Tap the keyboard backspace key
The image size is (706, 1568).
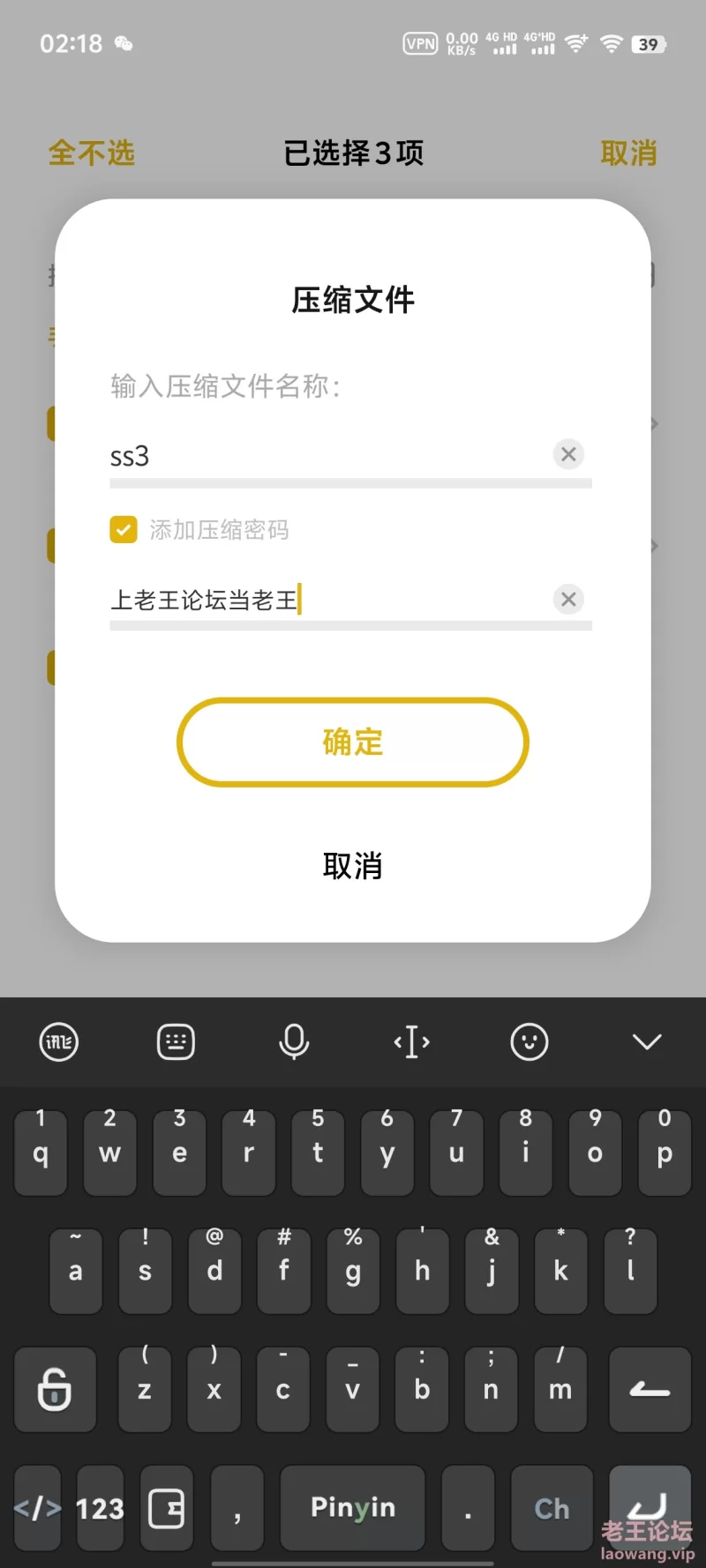tap(650, 1390)
